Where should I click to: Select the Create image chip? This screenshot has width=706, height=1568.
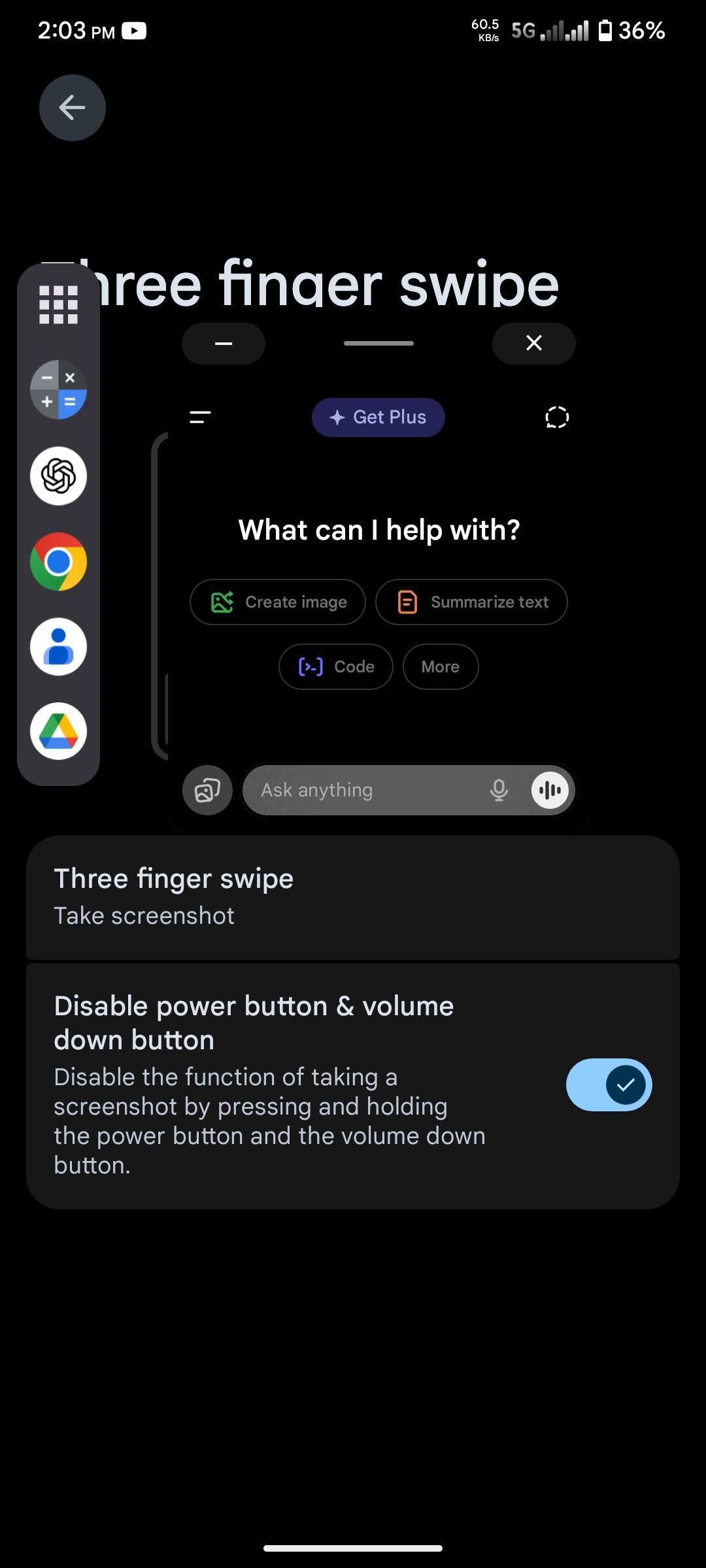278,602
